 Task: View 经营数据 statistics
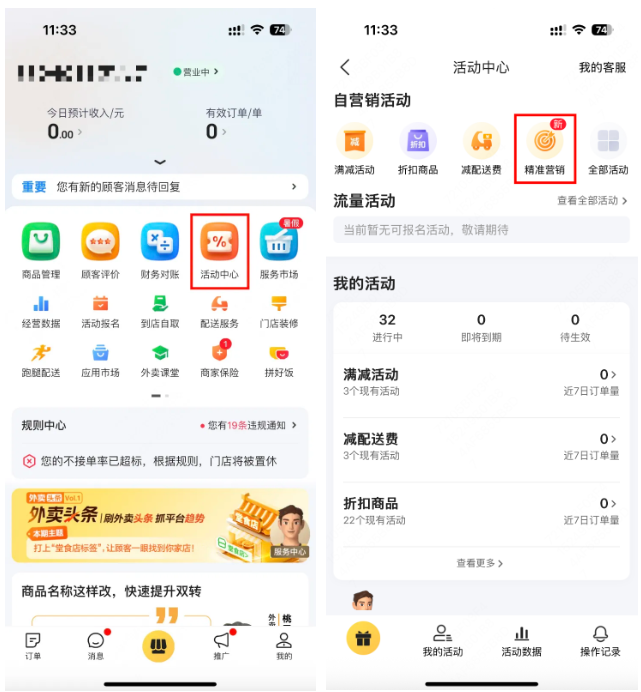(41, 310)
